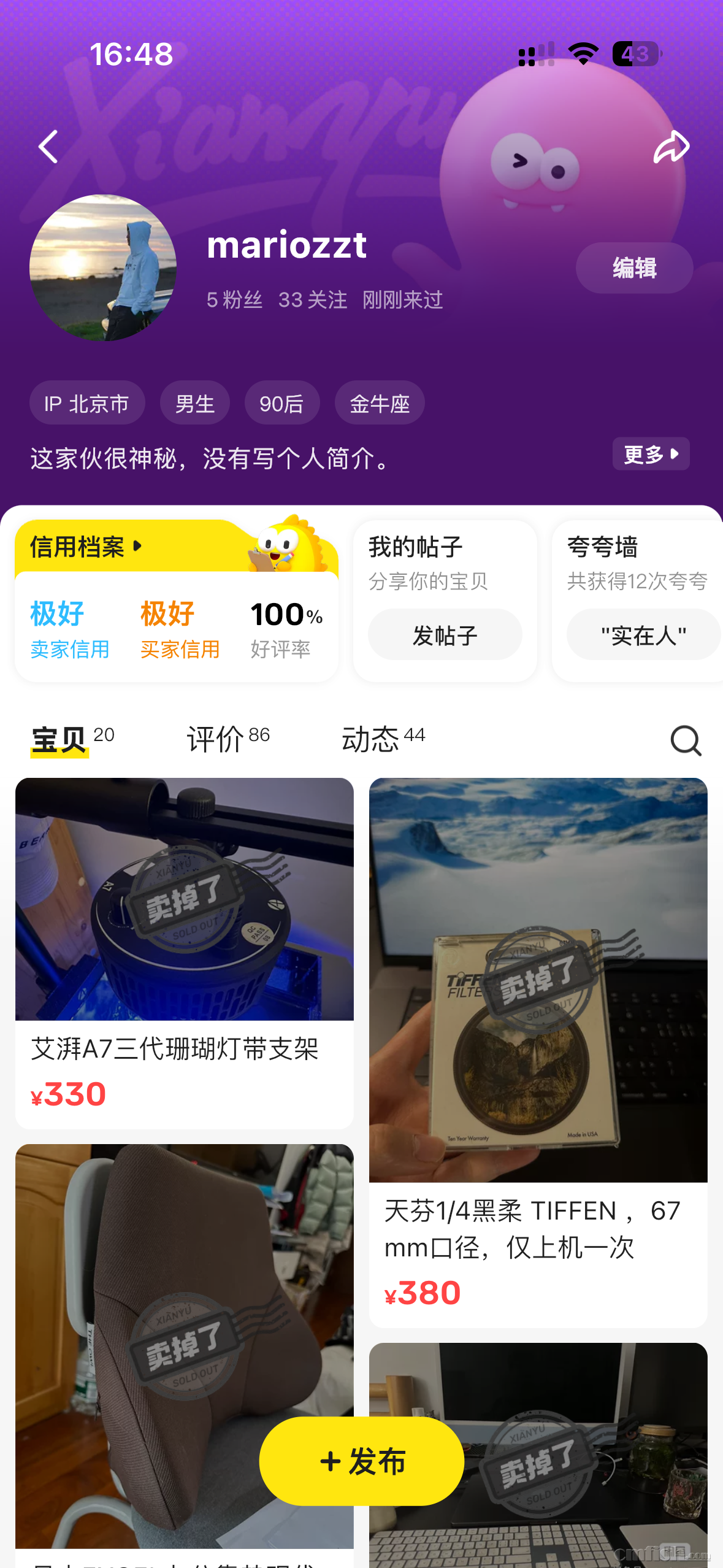Open the profile avatar photo
The image size is (723, 1568).
pos(103,267)
